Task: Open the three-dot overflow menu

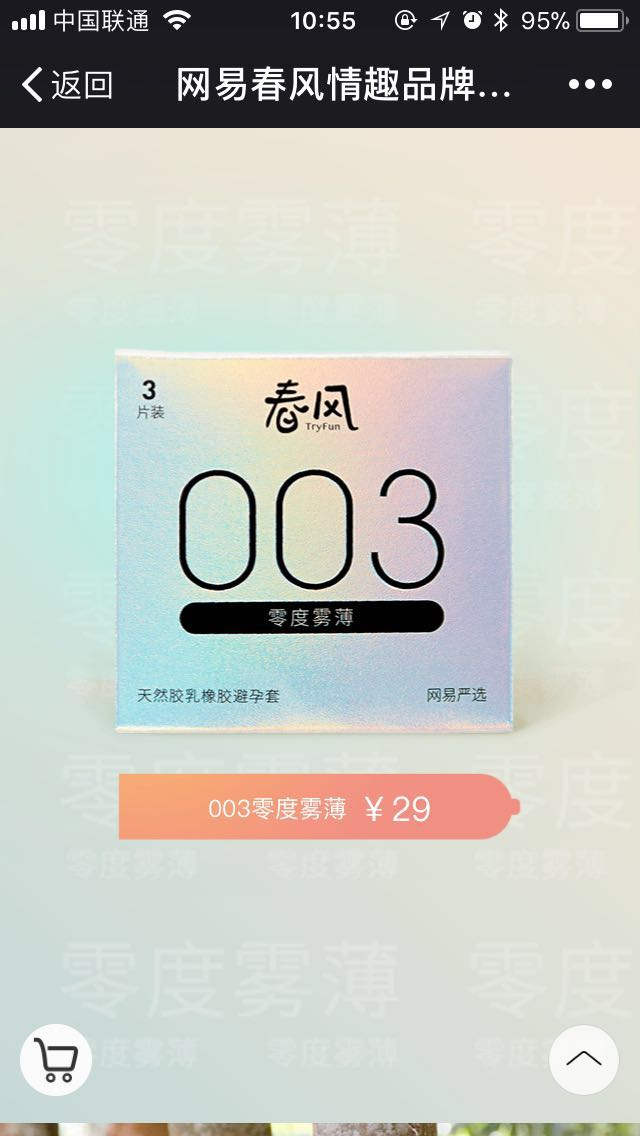Action: (x=590, y=86)
